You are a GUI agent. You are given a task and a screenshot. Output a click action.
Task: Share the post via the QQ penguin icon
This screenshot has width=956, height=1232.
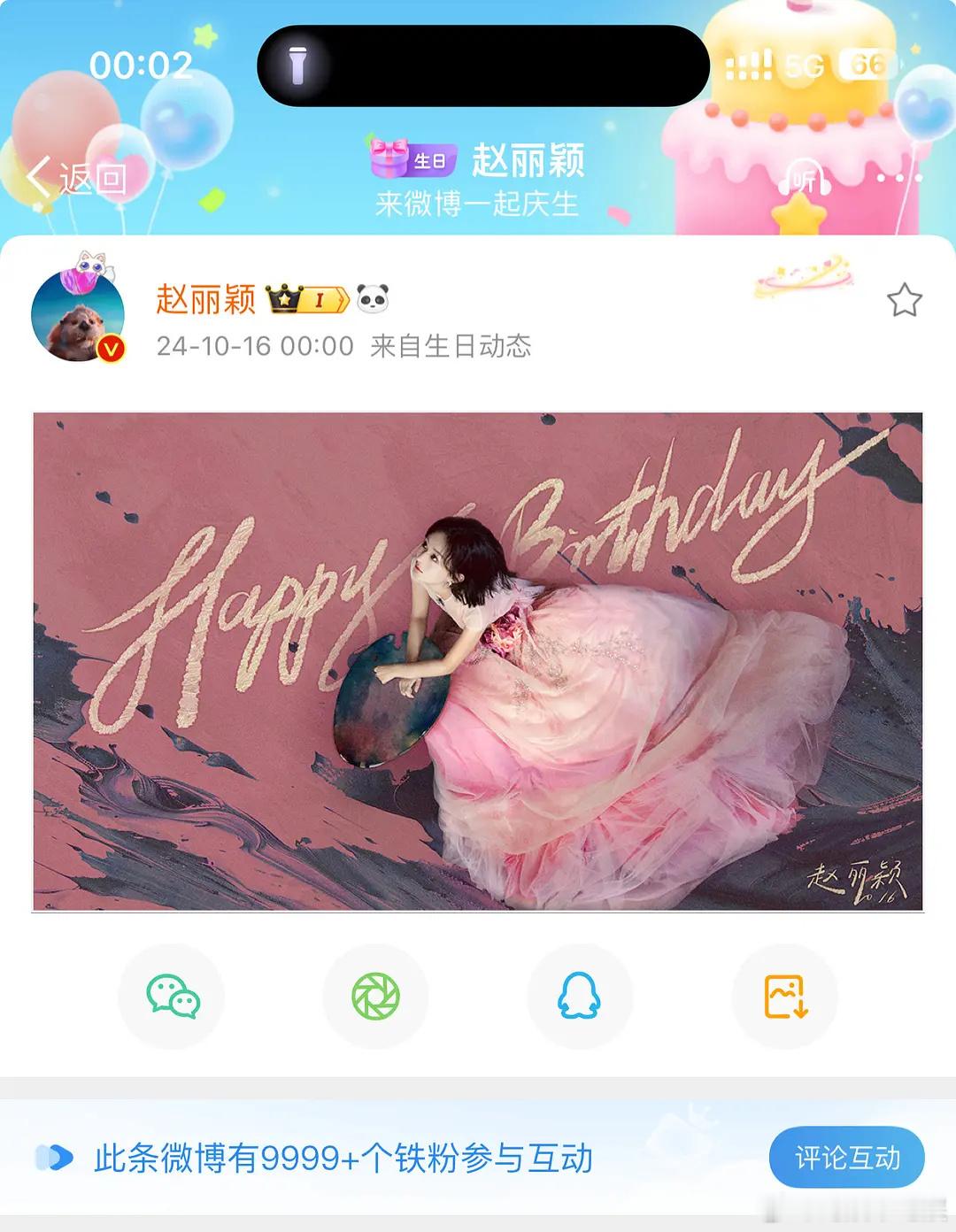tap(578, 995)
